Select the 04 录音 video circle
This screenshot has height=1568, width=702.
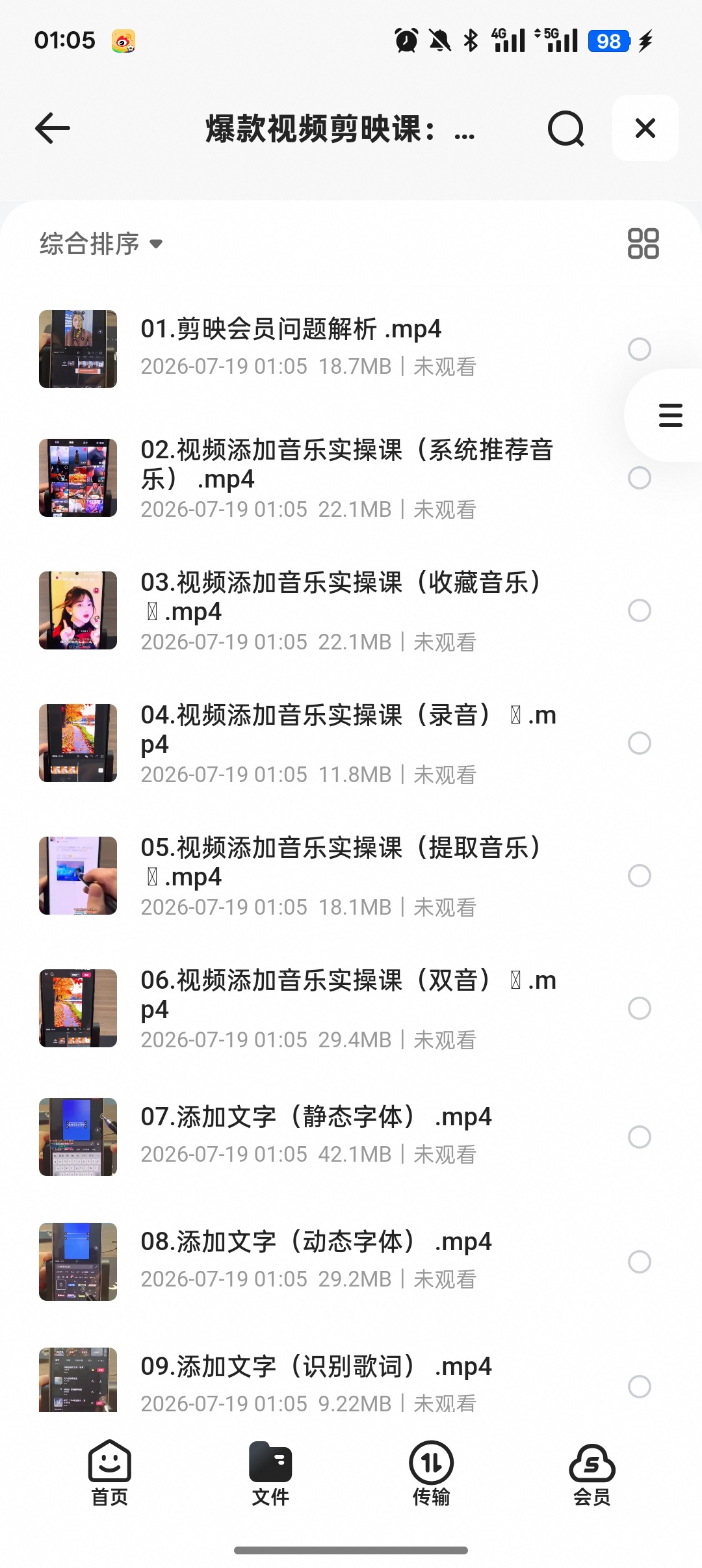640,743
